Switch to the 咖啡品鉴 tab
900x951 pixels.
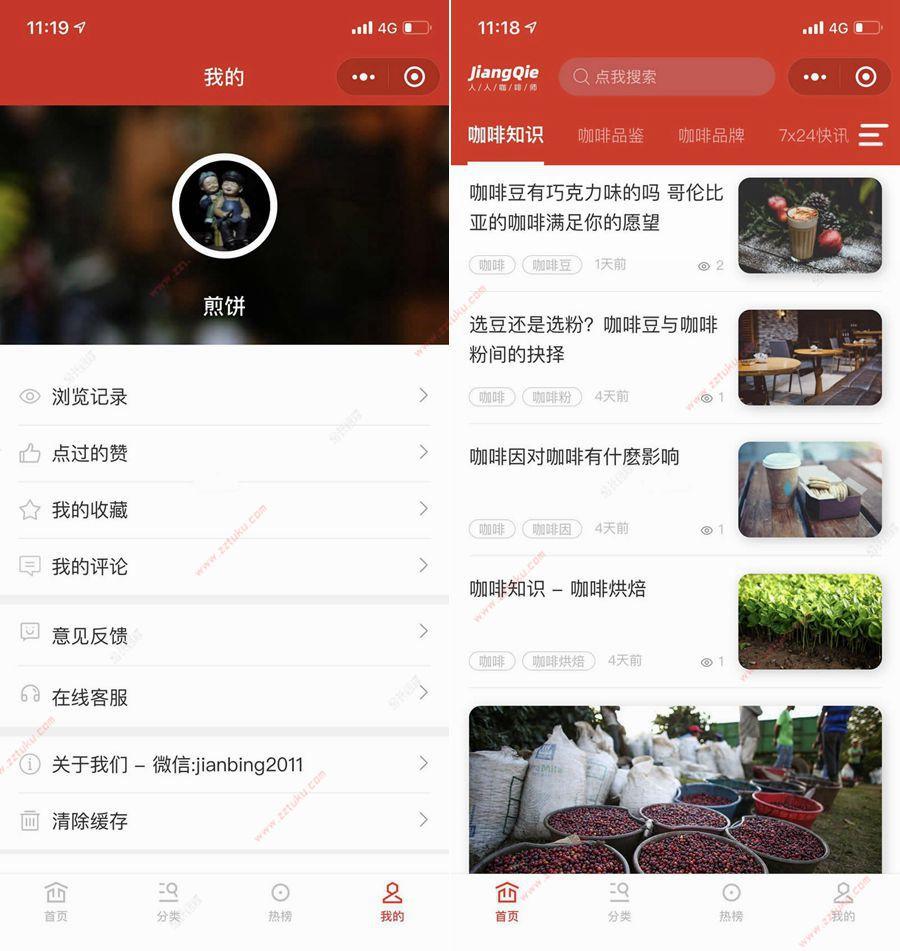(x=610, y=136)
